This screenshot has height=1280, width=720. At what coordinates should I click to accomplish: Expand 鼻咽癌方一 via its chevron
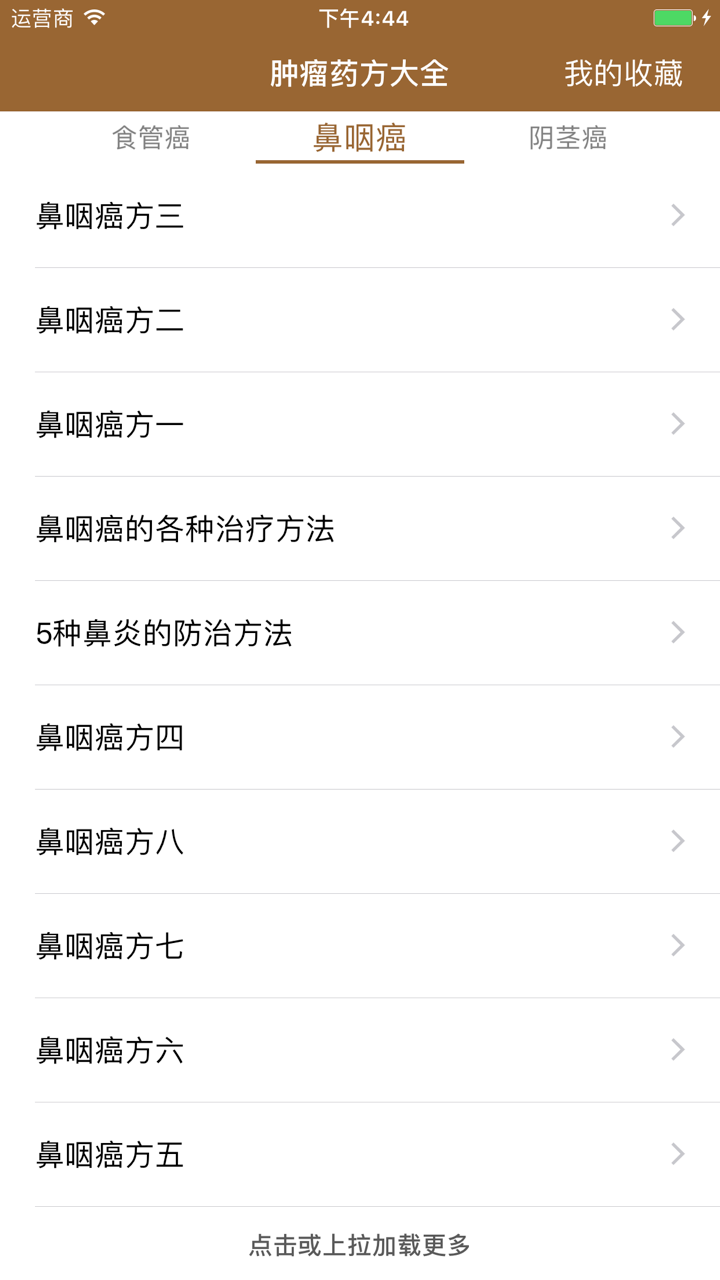point(678,424)
